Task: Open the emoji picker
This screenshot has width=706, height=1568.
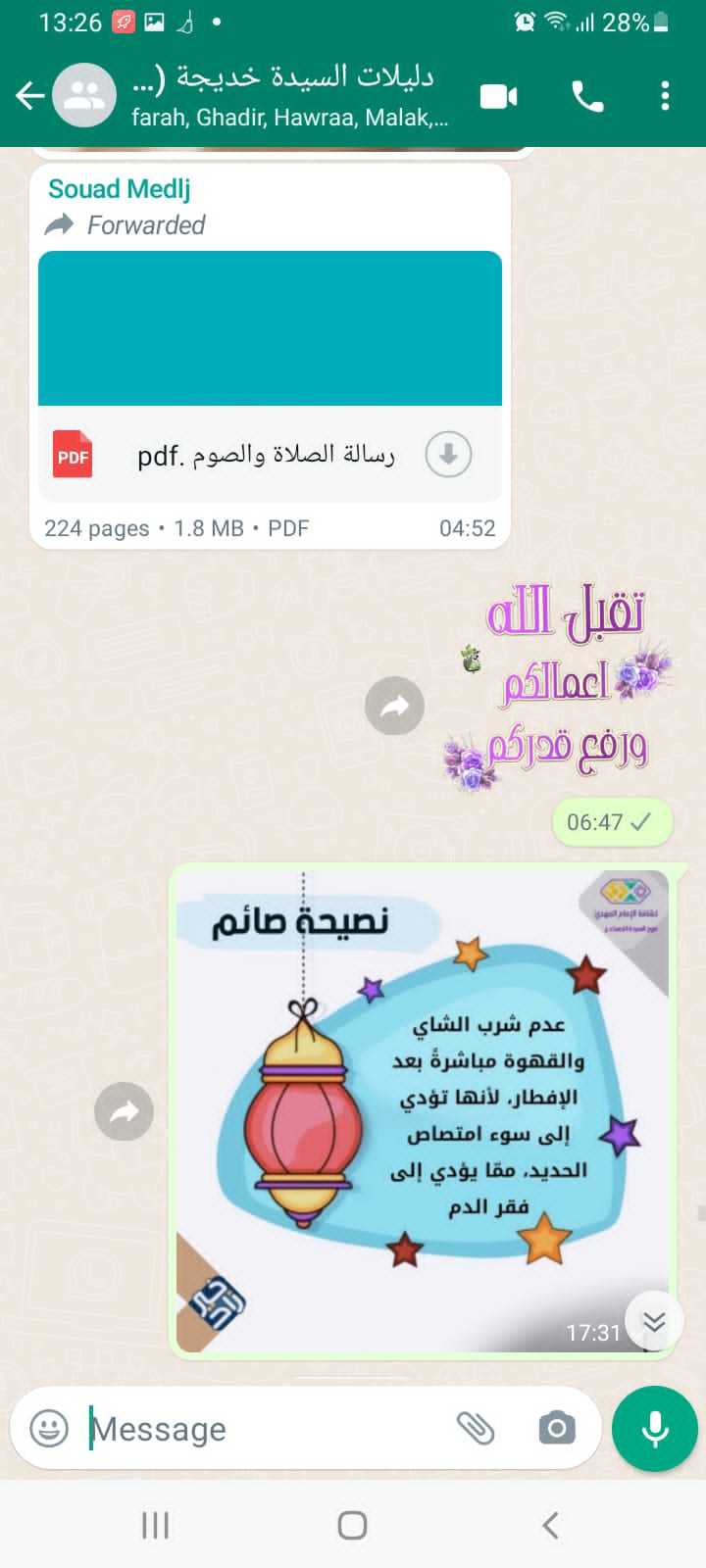Action: 49,1428
